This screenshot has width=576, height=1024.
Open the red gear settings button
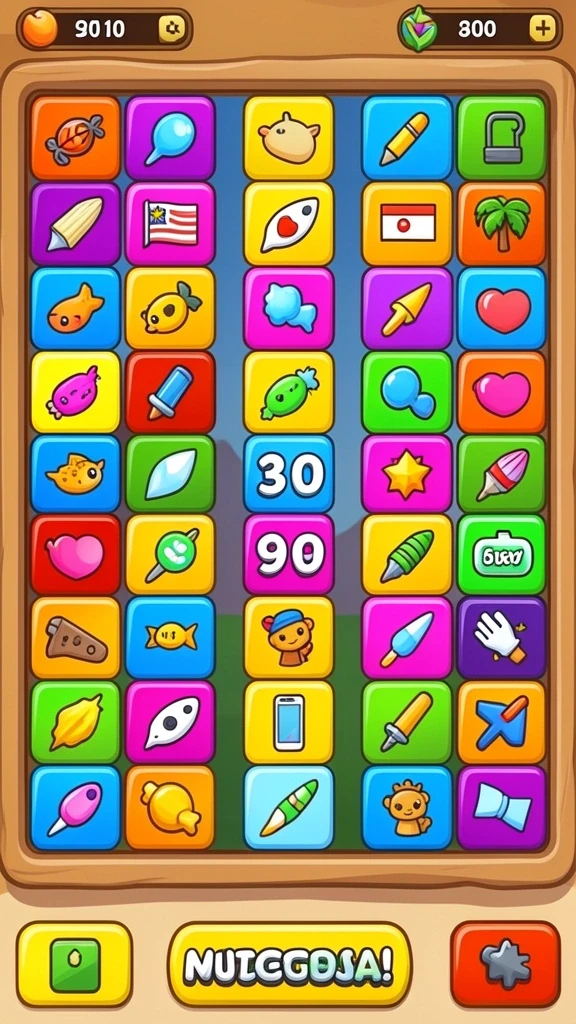(505, 965)
